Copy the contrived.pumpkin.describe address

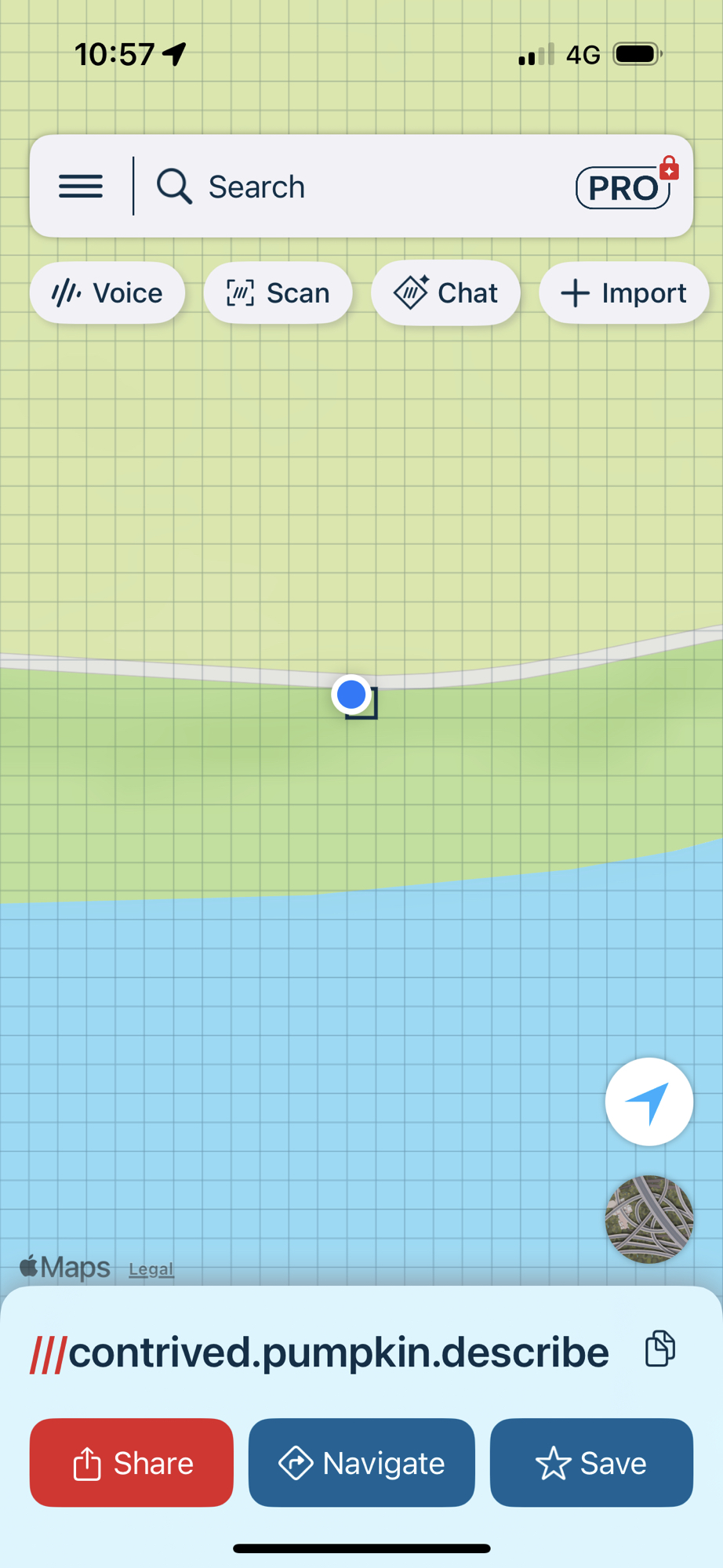[x=659, y=1349]
